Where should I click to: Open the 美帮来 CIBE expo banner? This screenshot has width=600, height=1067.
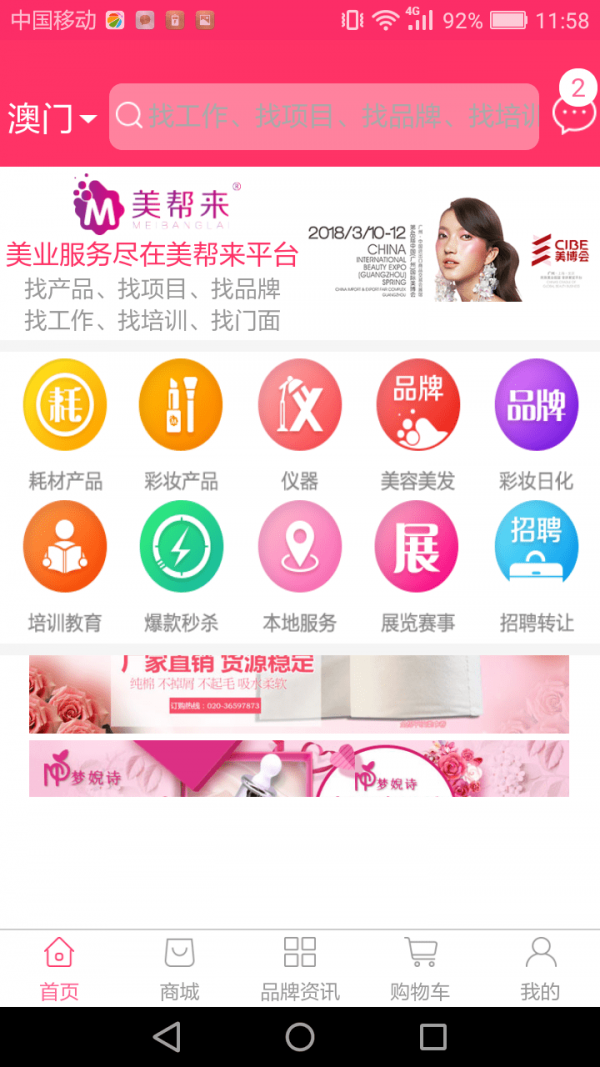pyautogui.click(x=300, y=253)
